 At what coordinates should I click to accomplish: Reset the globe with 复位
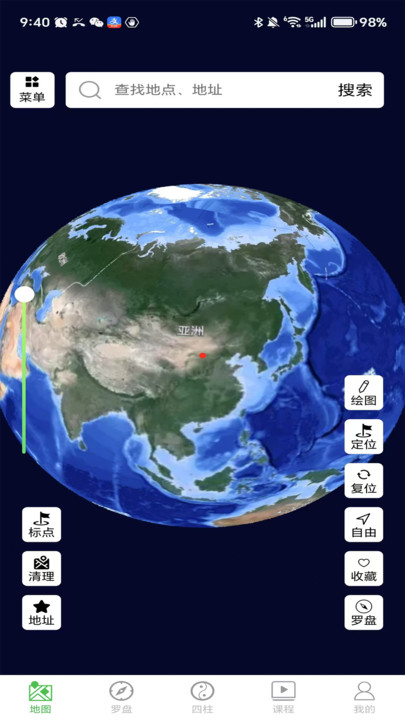(x=364, y=481)
